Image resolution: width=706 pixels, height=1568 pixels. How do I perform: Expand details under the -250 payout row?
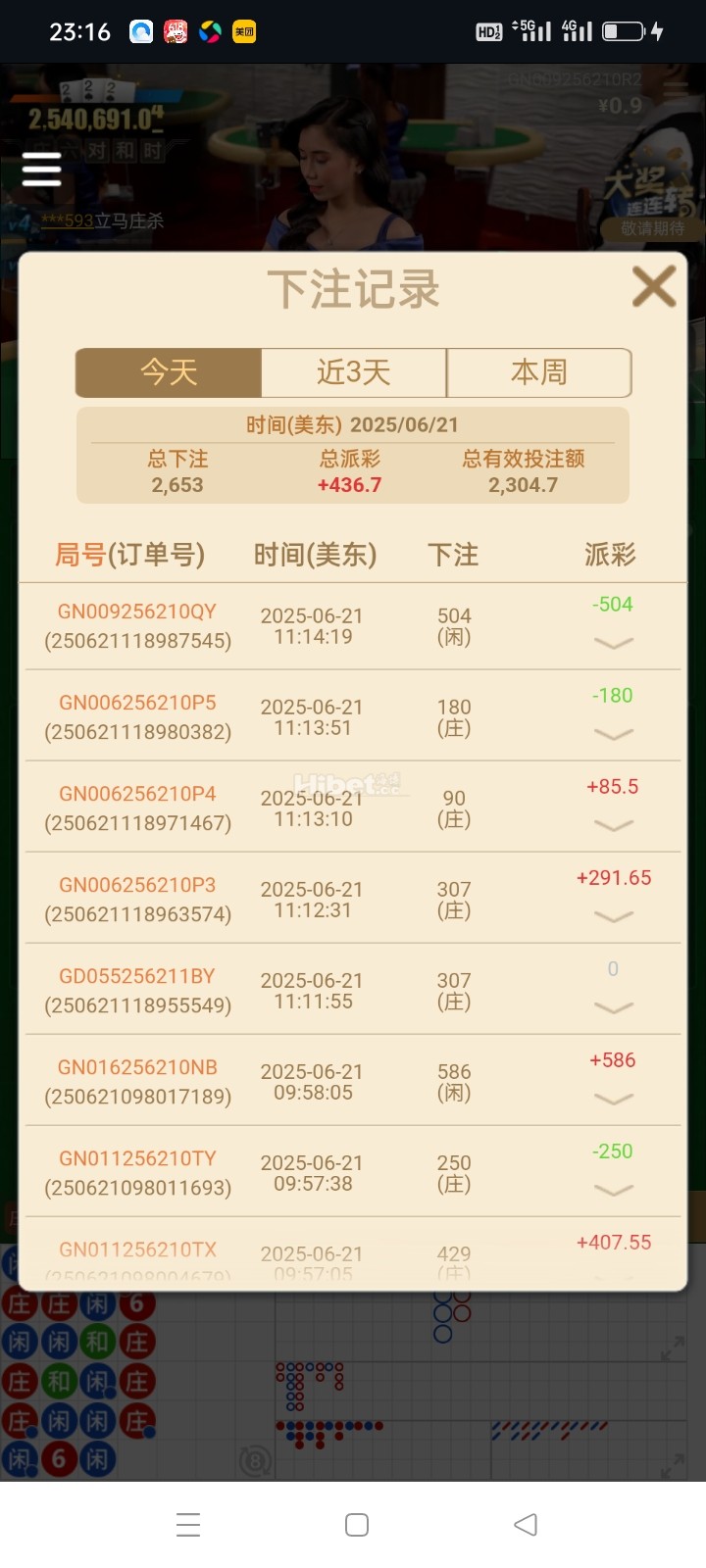[x=614, y=1190]
